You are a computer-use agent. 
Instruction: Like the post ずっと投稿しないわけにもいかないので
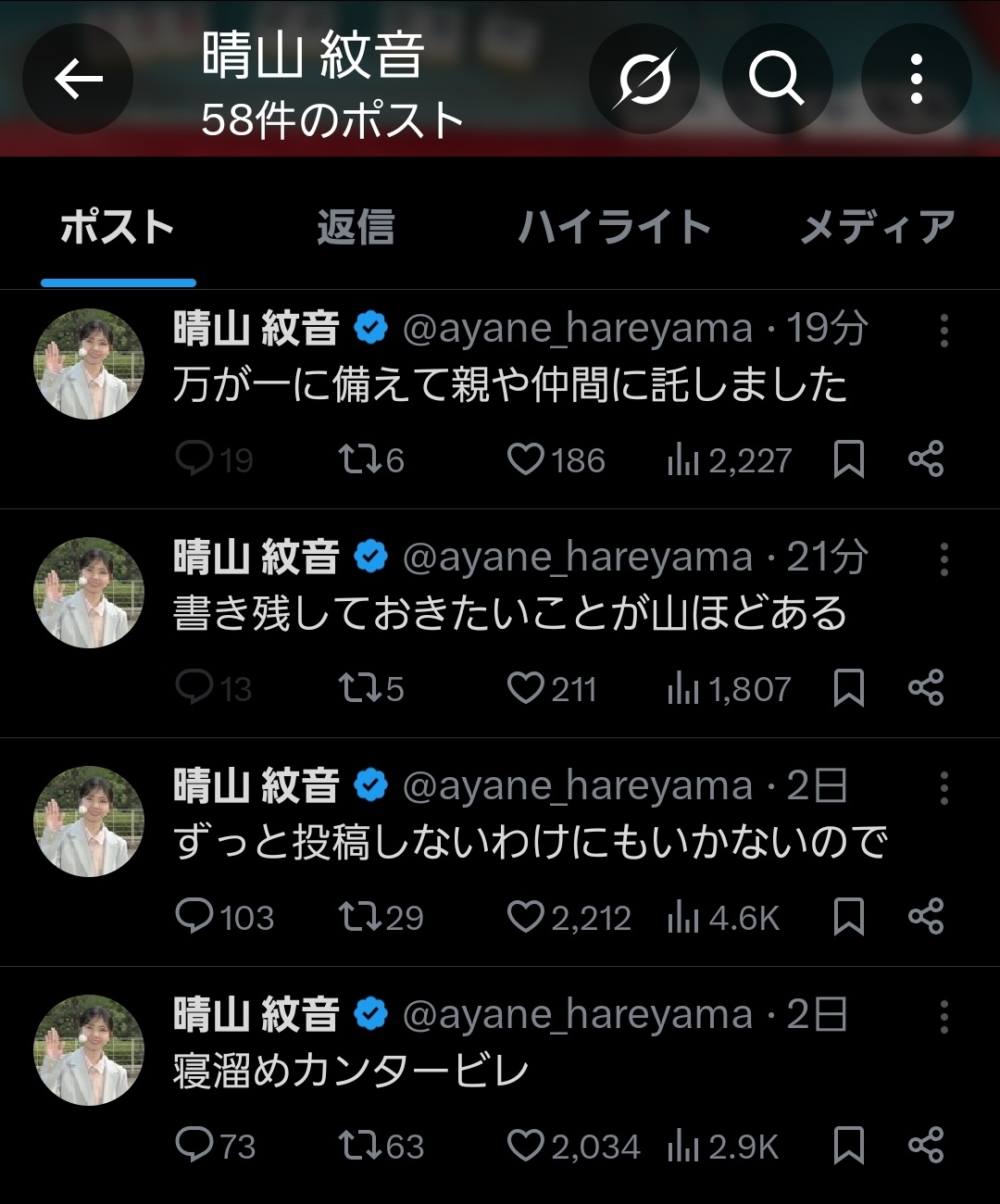click(526, 917)
